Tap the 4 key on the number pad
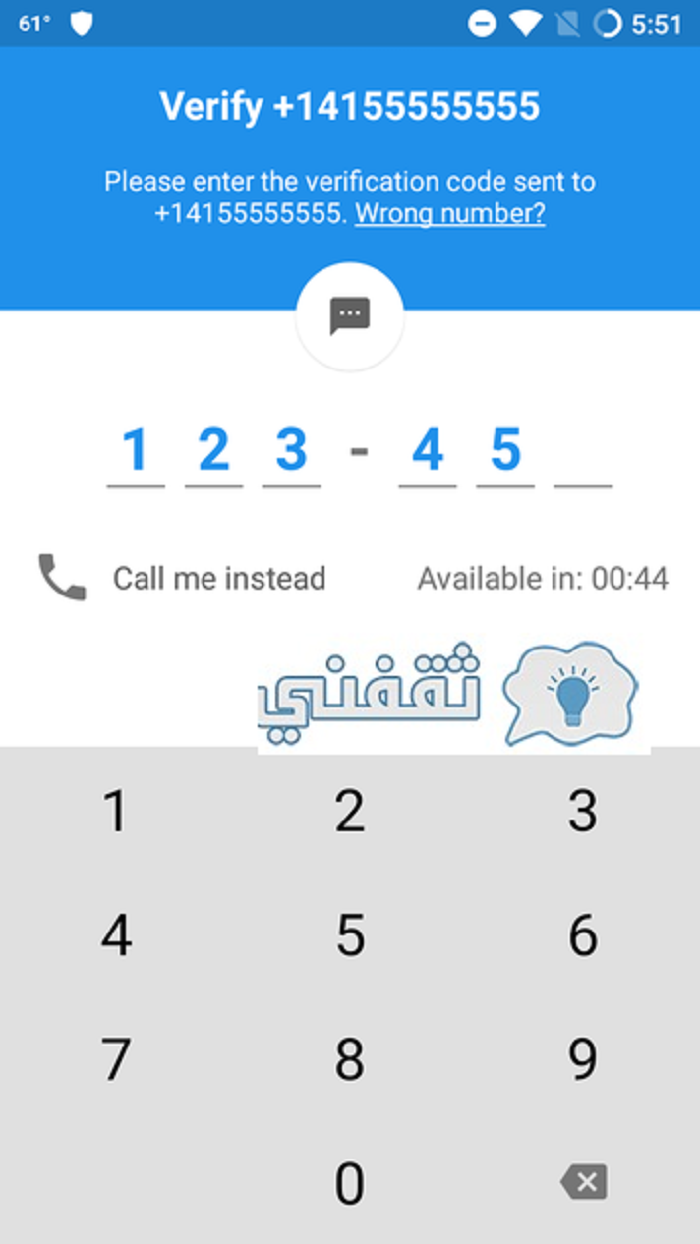This screenshot has width=700, height=1244. click(116, 935)
